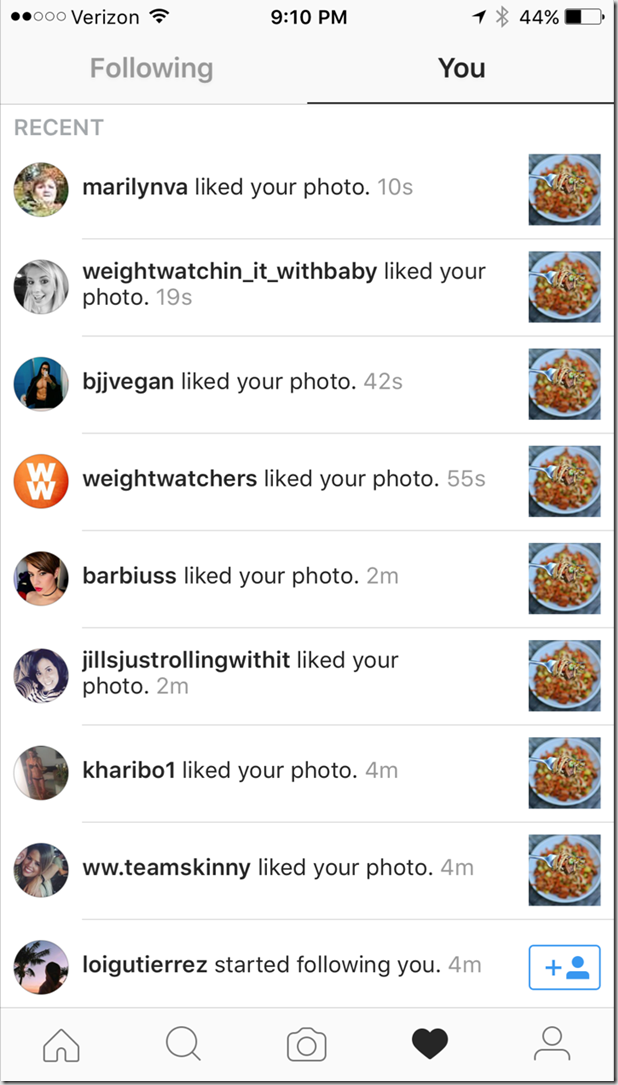618x1085 pixels.
Task: Open jillsjustrollingwithit's profile link
Action: pos(185,660)
